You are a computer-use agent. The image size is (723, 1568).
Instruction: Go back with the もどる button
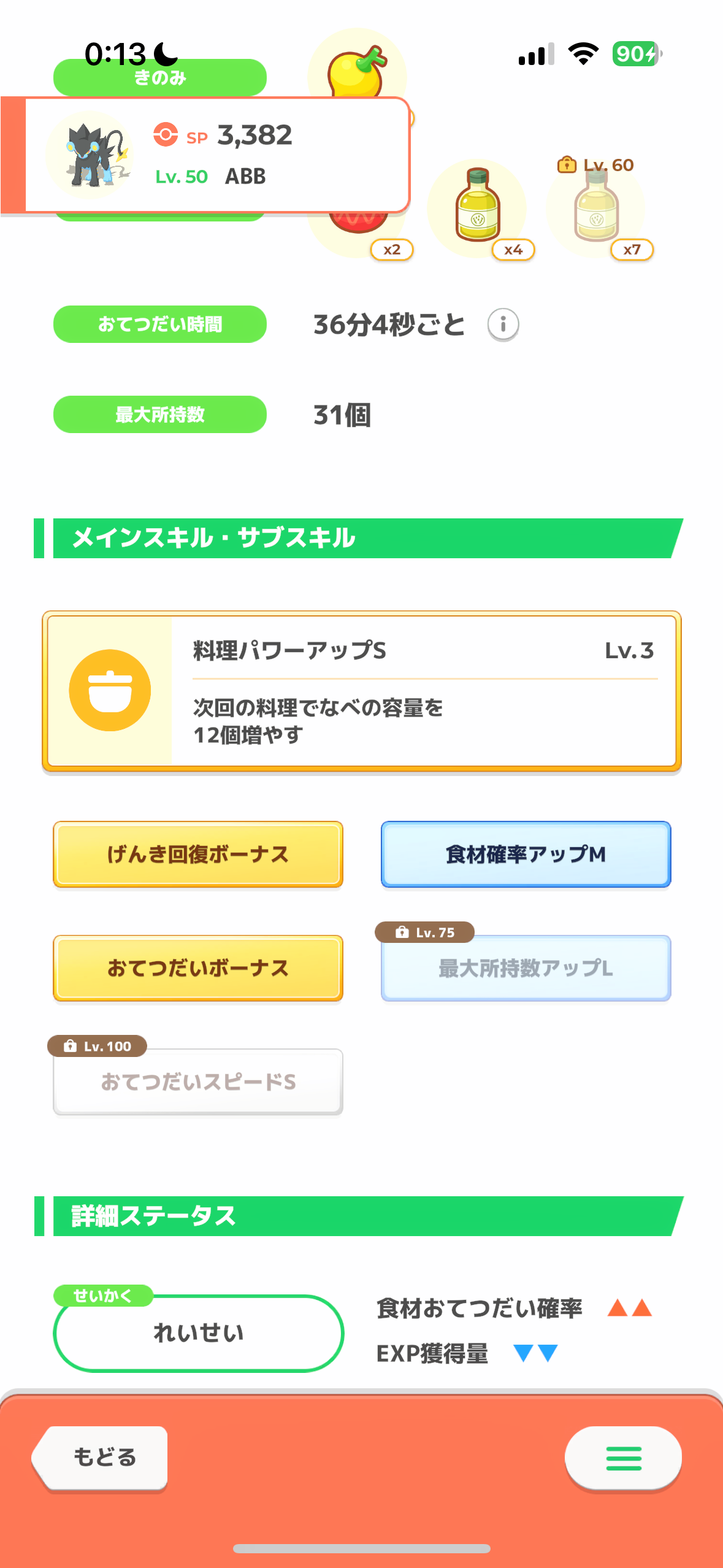(x=100, y=1457)
